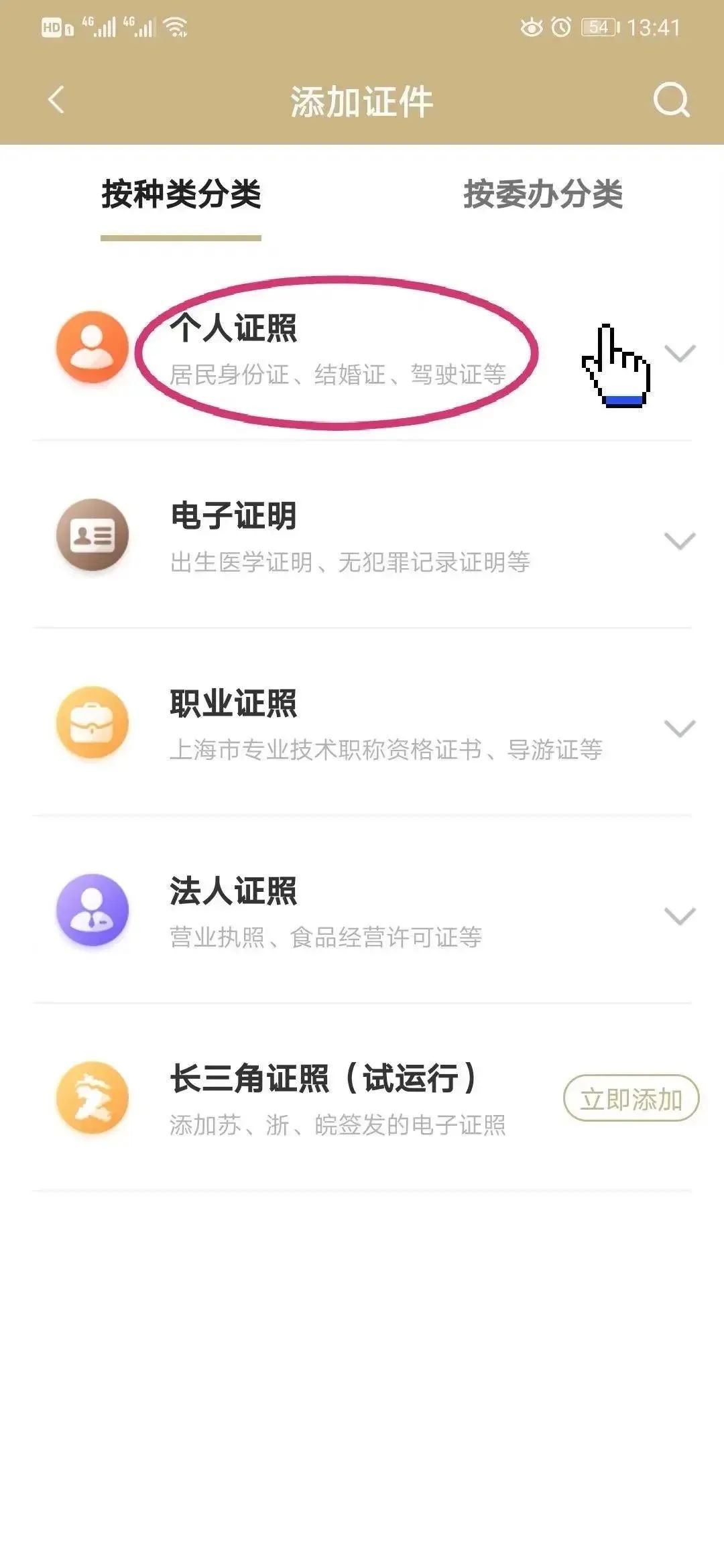Tap 立即添加 for 长三角证照
Viewport: 724px width, 1568px height.
pyautogui.click(x=631, y=1098)
